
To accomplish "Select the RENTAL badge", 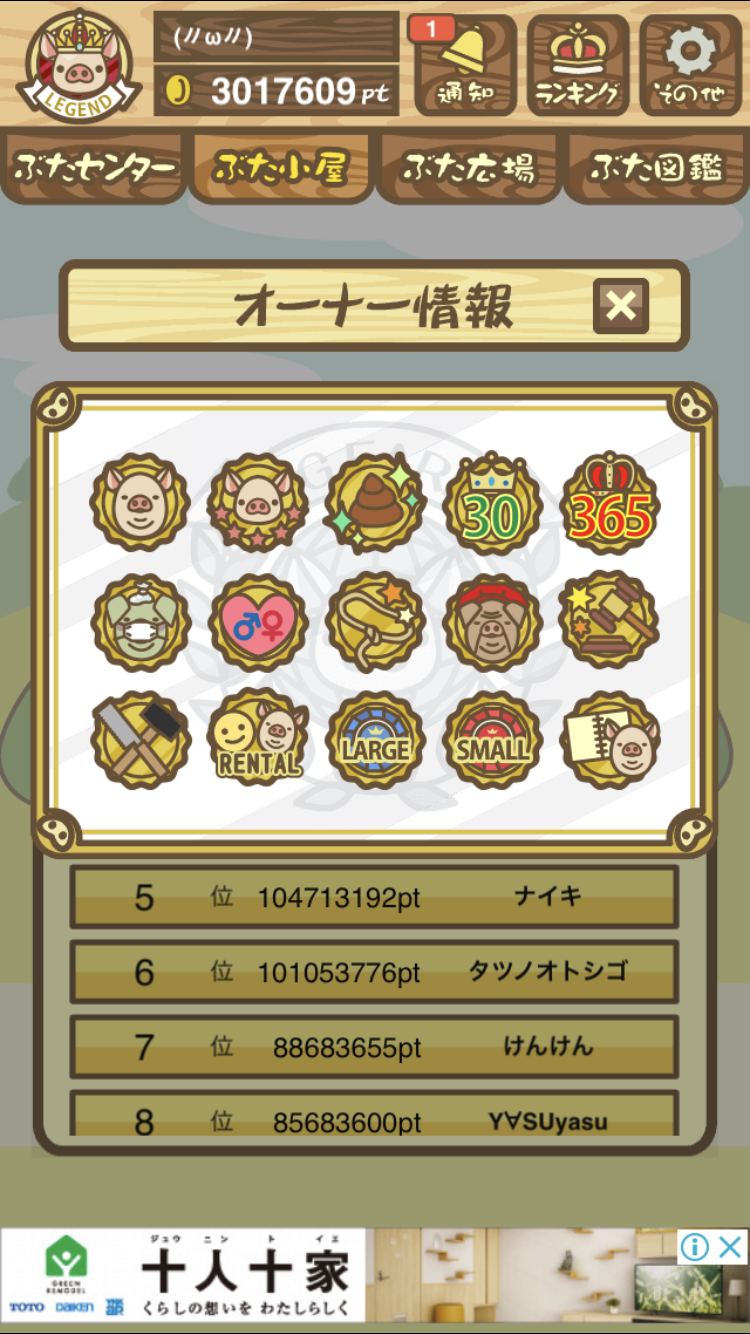I will tap(258, 742).
